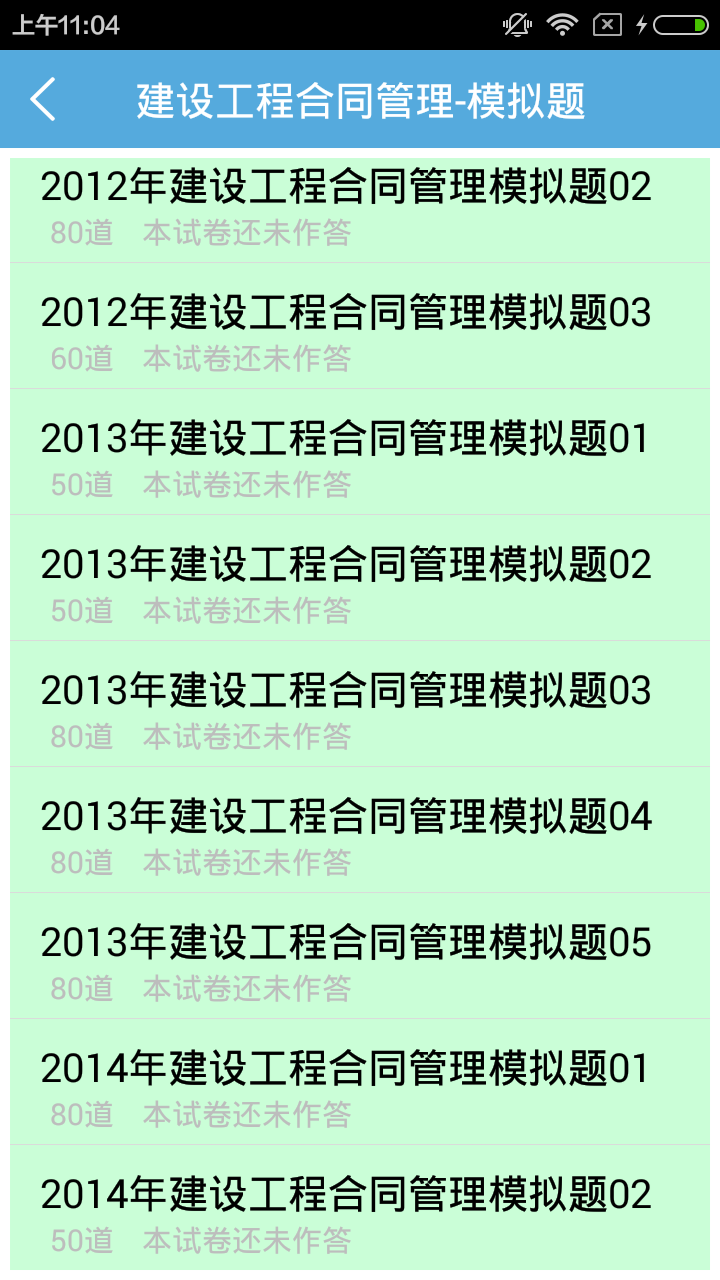
Task: Tap the vibrate/mute notification icon
Action: pos(515,25)
